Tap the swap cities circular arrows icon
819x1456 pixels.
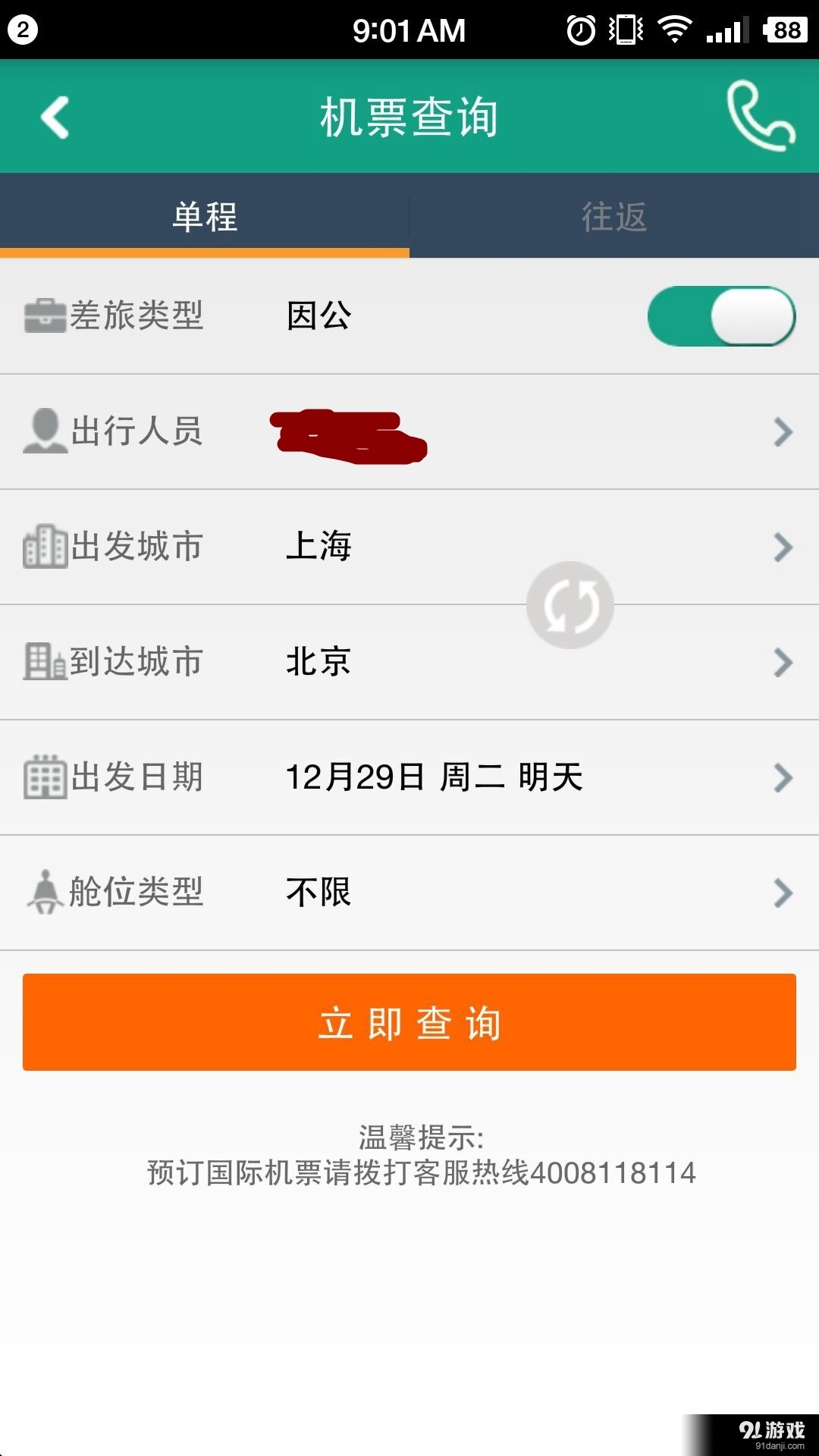(570, 604)
